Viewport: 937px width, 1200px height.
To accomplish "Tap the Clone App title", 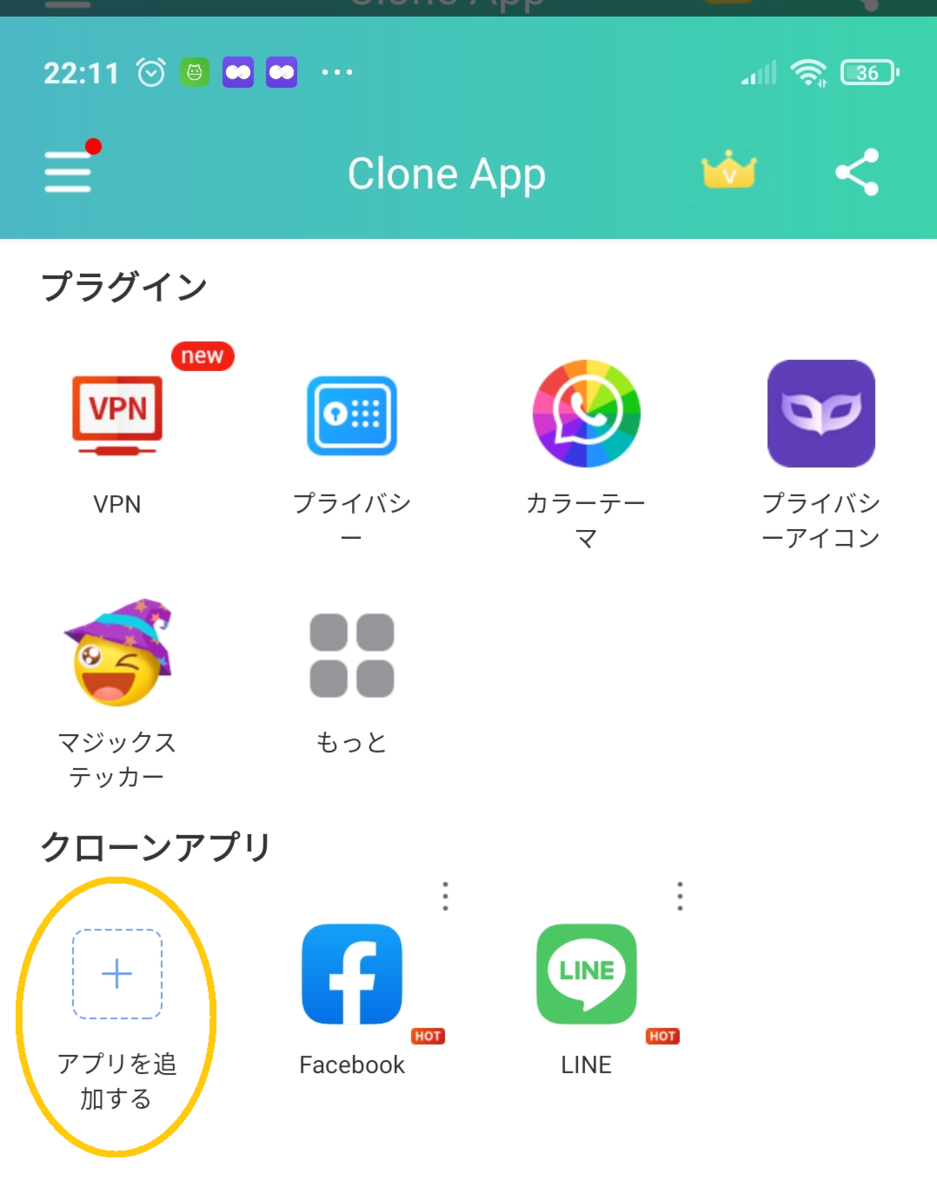I will pos(446,173).
